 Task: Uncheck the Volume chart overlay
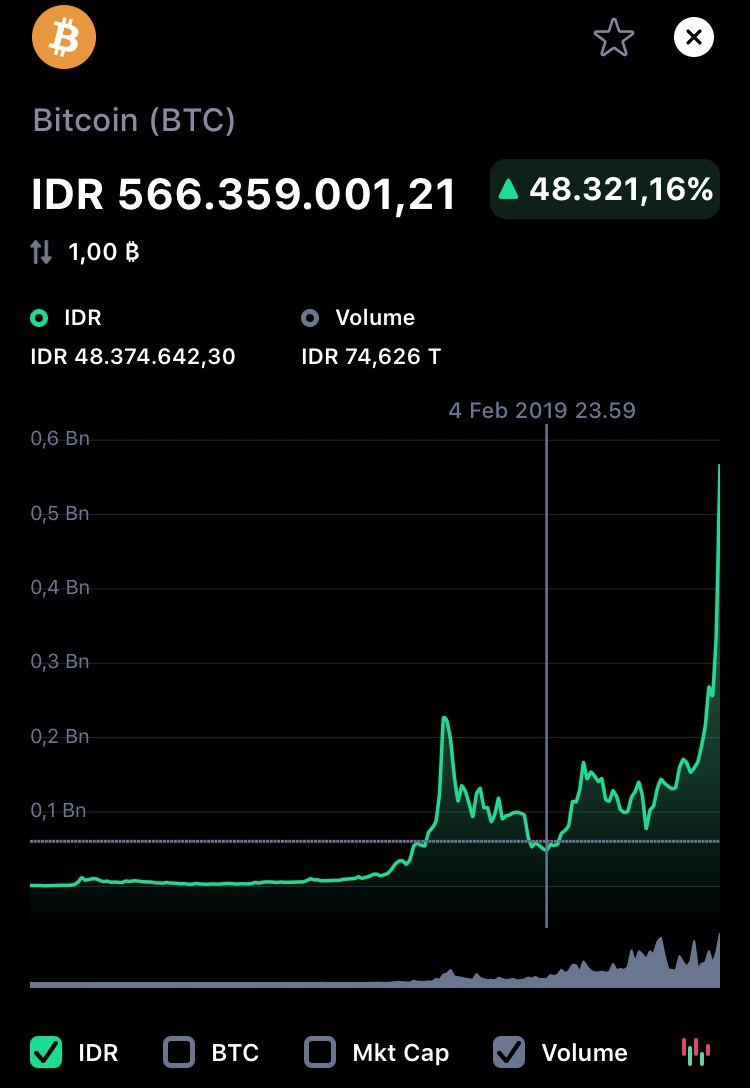(509, 1052)
